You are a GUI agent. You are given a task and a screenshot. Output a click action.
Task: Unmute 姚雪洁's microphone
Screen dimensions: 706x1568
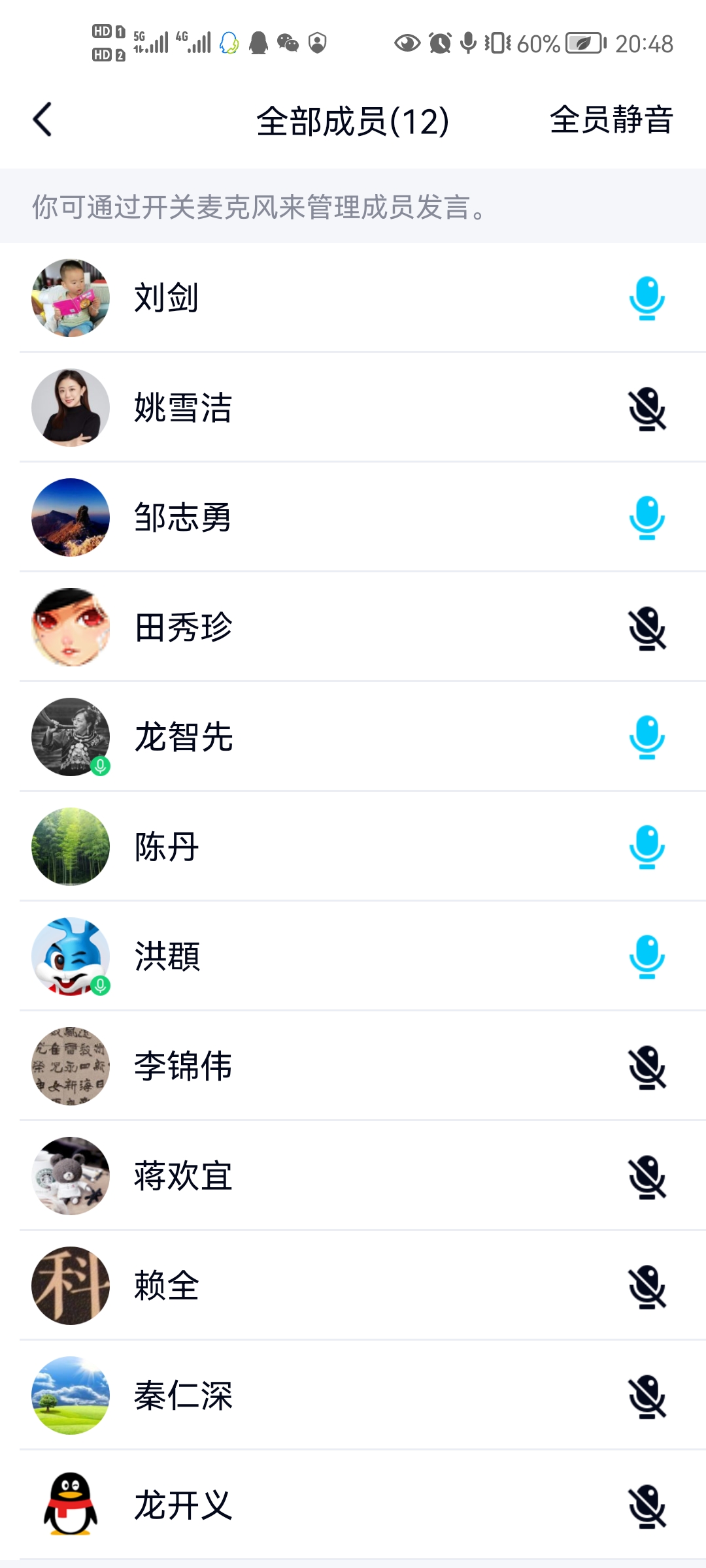click(647, 409)
